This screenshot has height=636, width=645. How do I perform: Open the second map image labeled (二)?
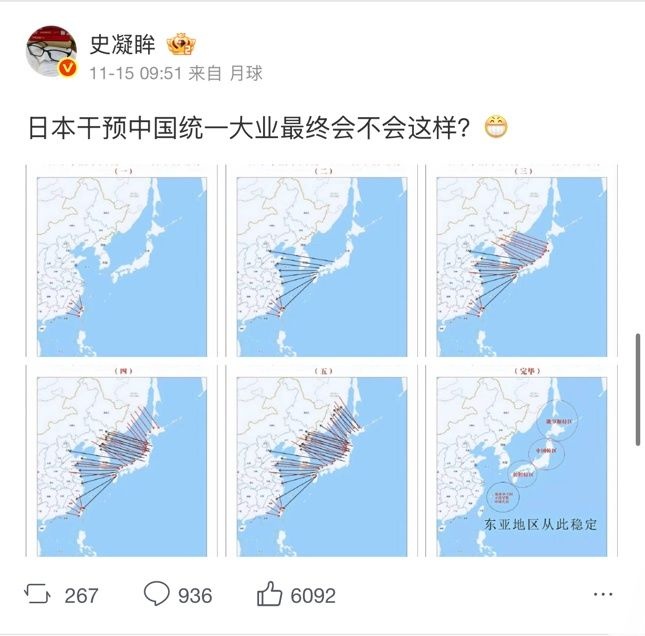pos(322,260)
